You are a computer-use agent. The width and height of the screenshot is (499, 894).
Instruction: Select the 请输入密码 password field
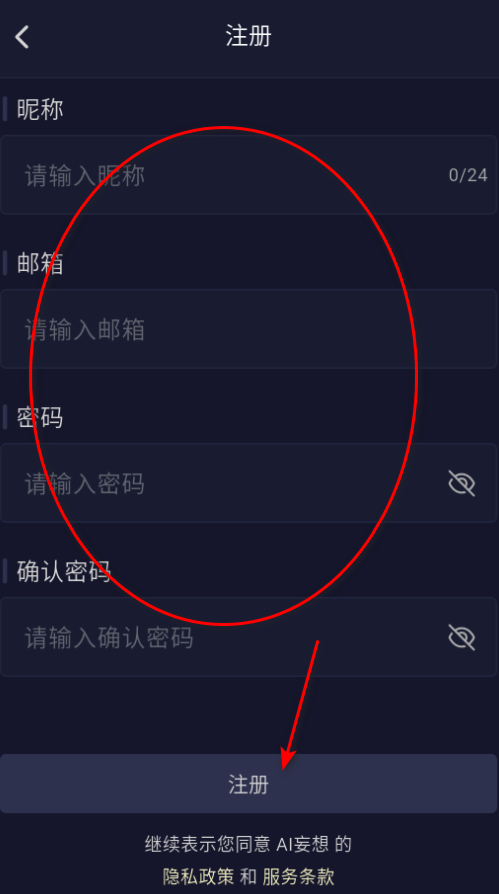tap(248, 483)
